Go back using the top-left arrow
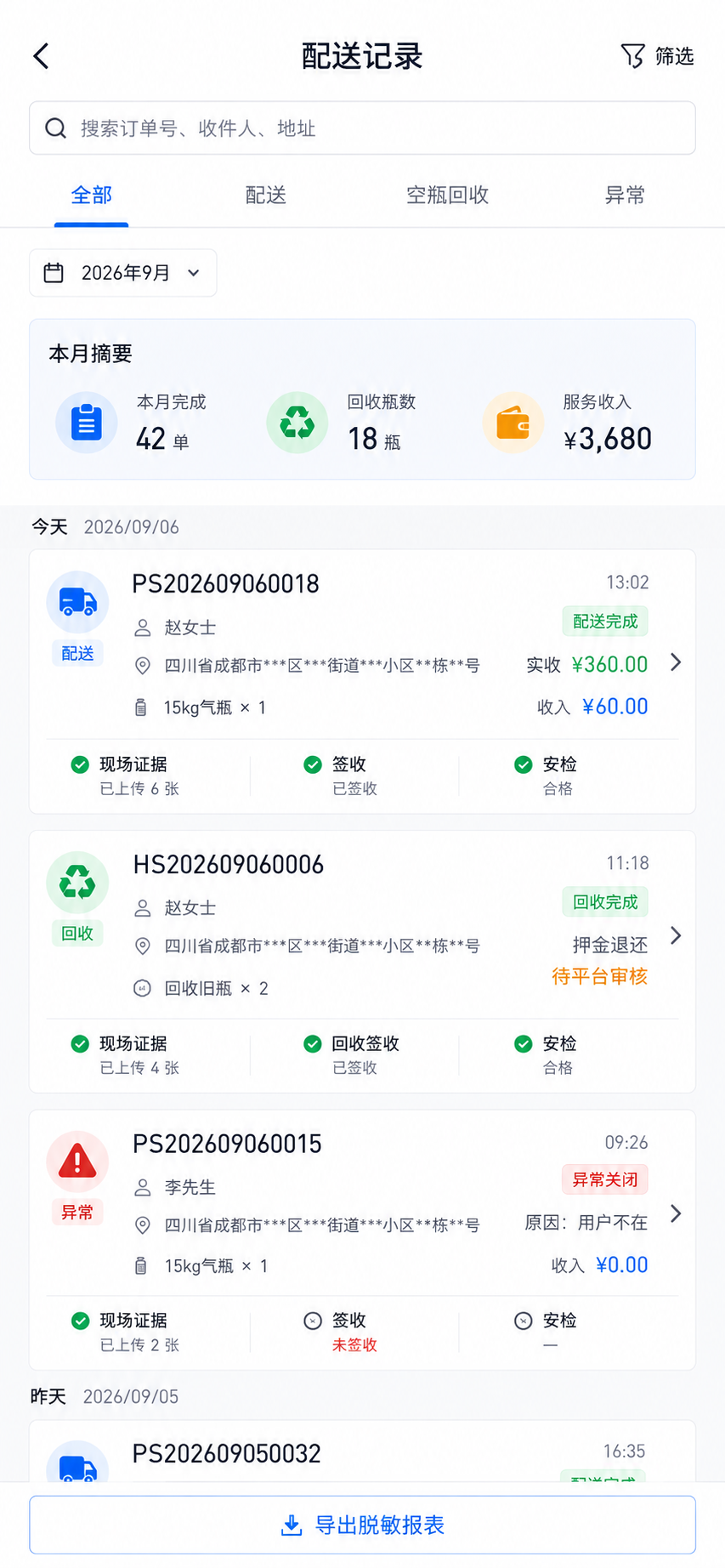Viewport: 725px width, 1568px height. pyautogui.click(x=41, y=56)
